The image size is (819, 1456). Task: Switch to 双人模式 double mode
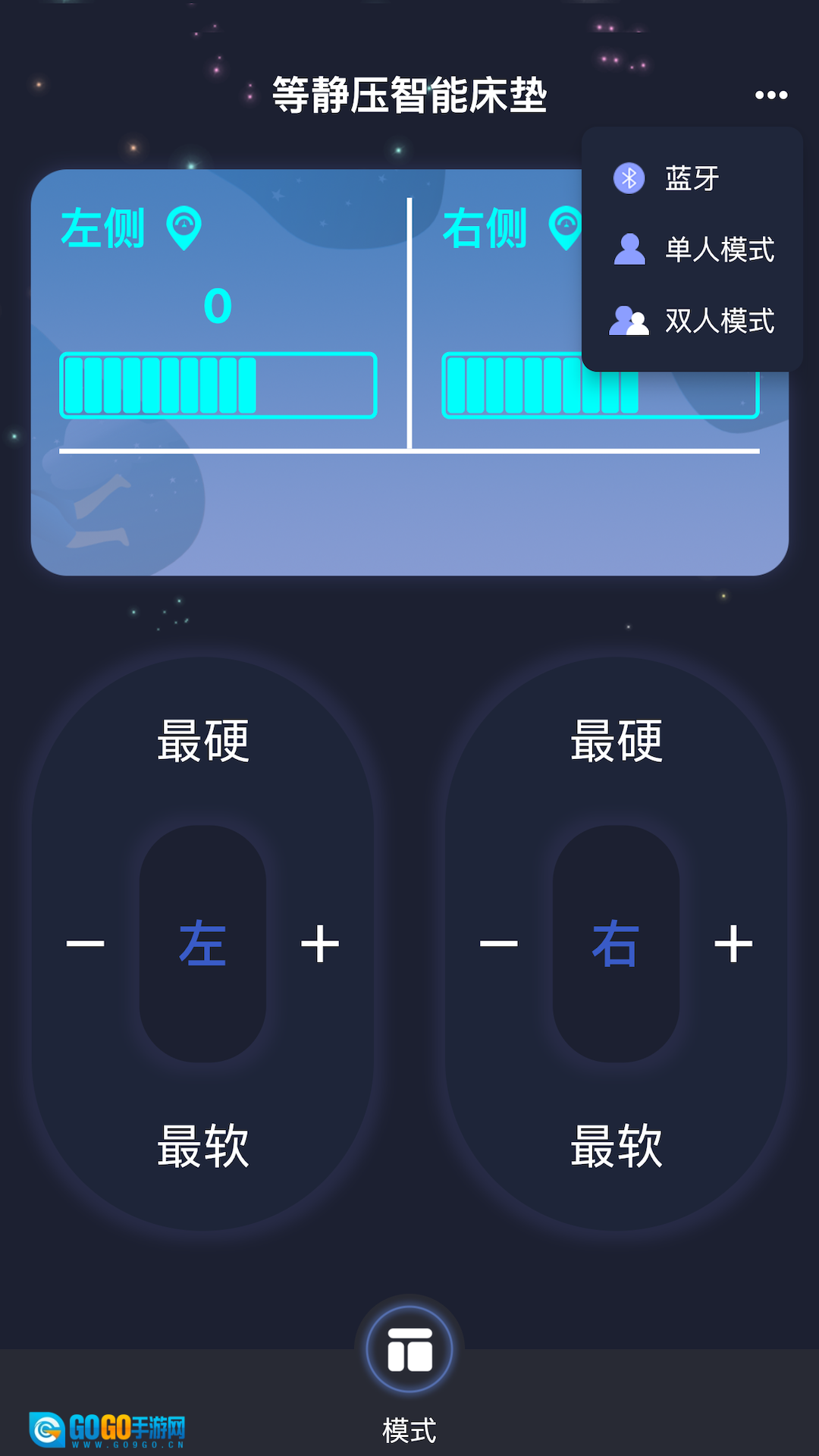point(718,321)
